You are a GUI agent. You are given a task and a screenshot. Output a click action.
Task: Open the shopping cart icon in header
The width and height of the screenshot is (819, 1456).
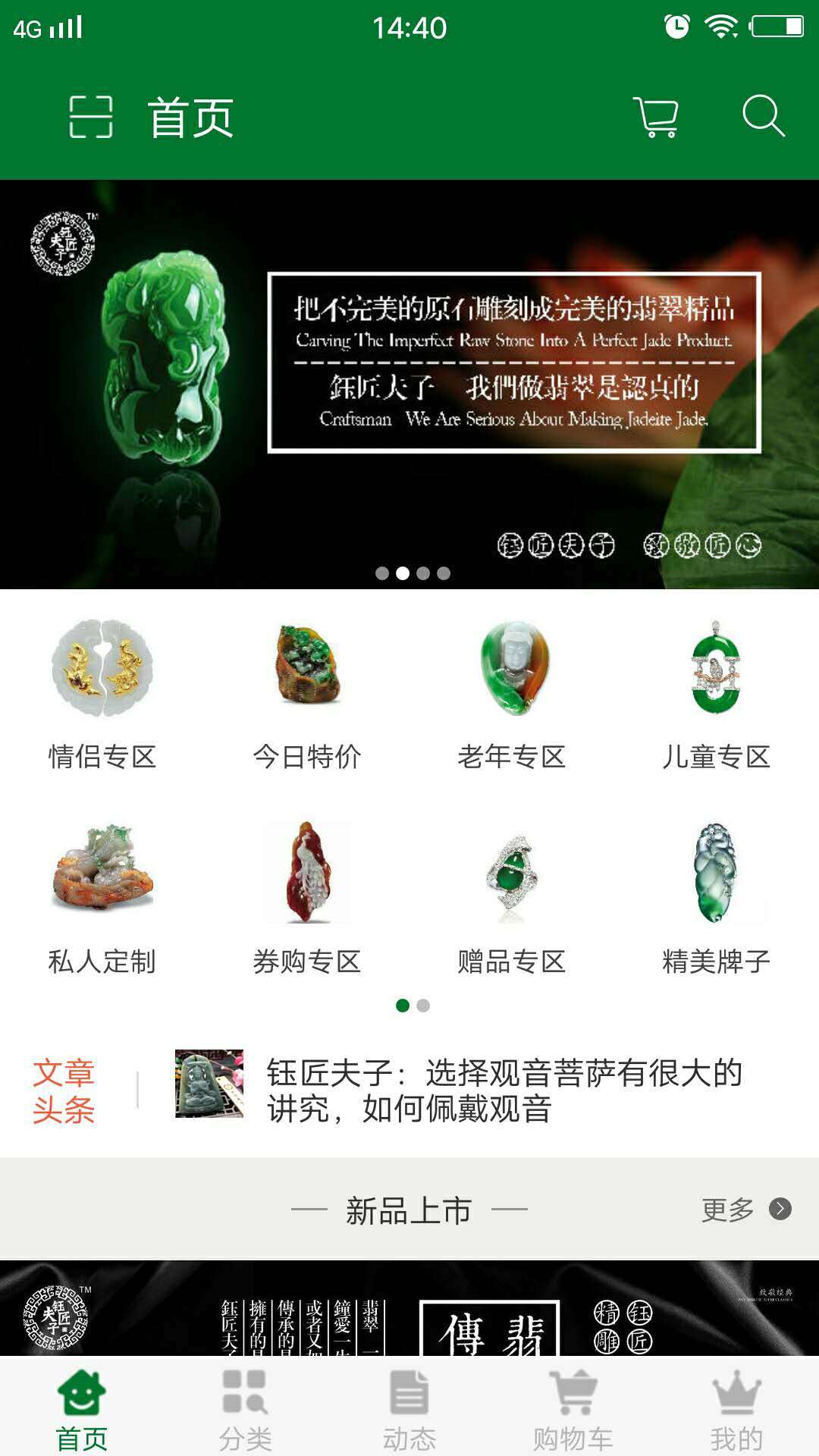pos(657,117)
